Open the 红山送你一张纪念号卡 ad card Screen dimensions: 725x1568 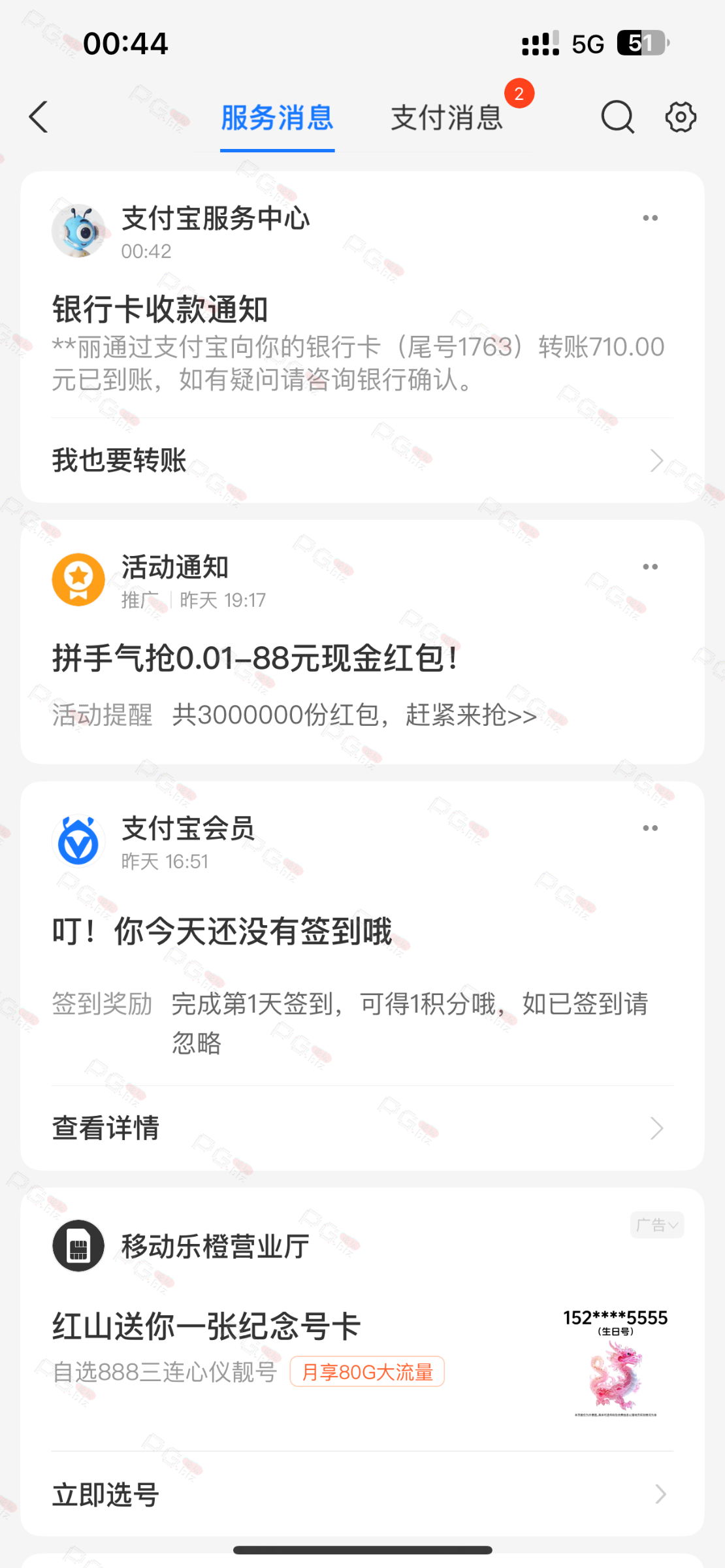[x=362, y=1359]
